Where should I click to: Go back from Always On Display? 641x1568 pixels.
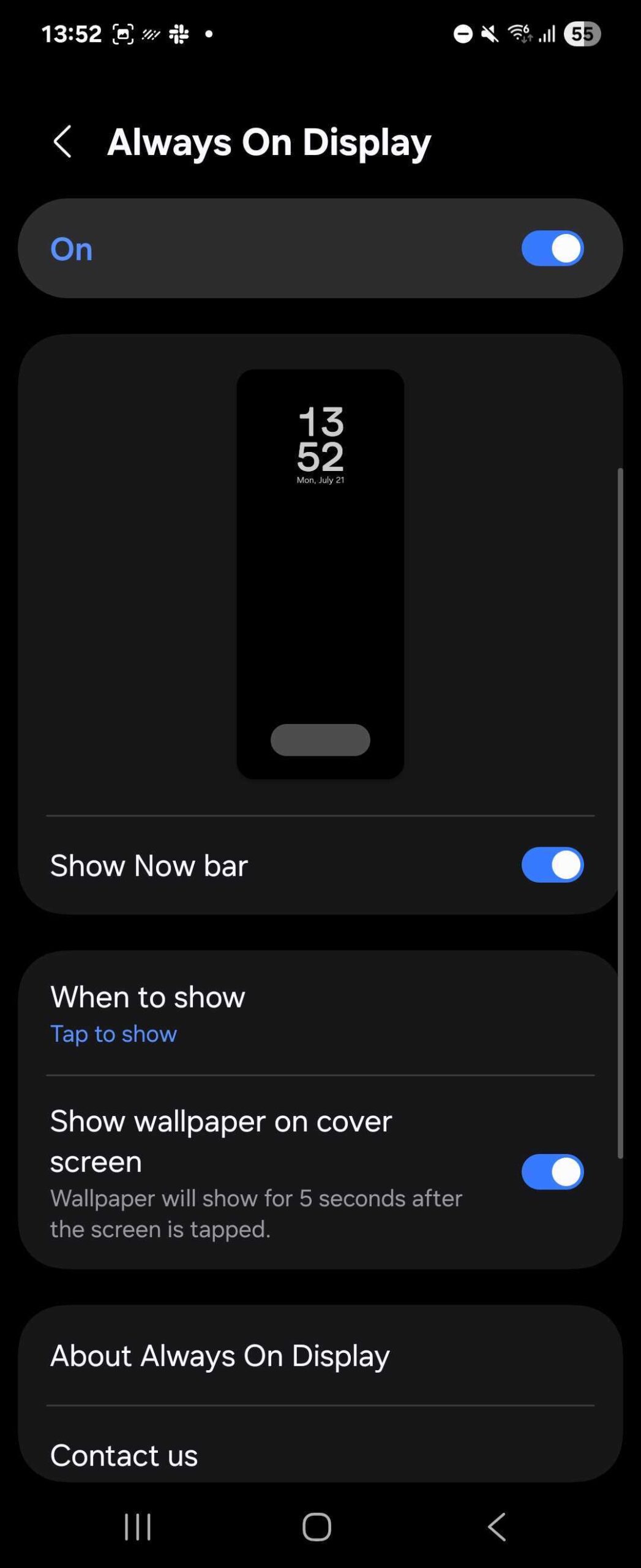(62, 142)
